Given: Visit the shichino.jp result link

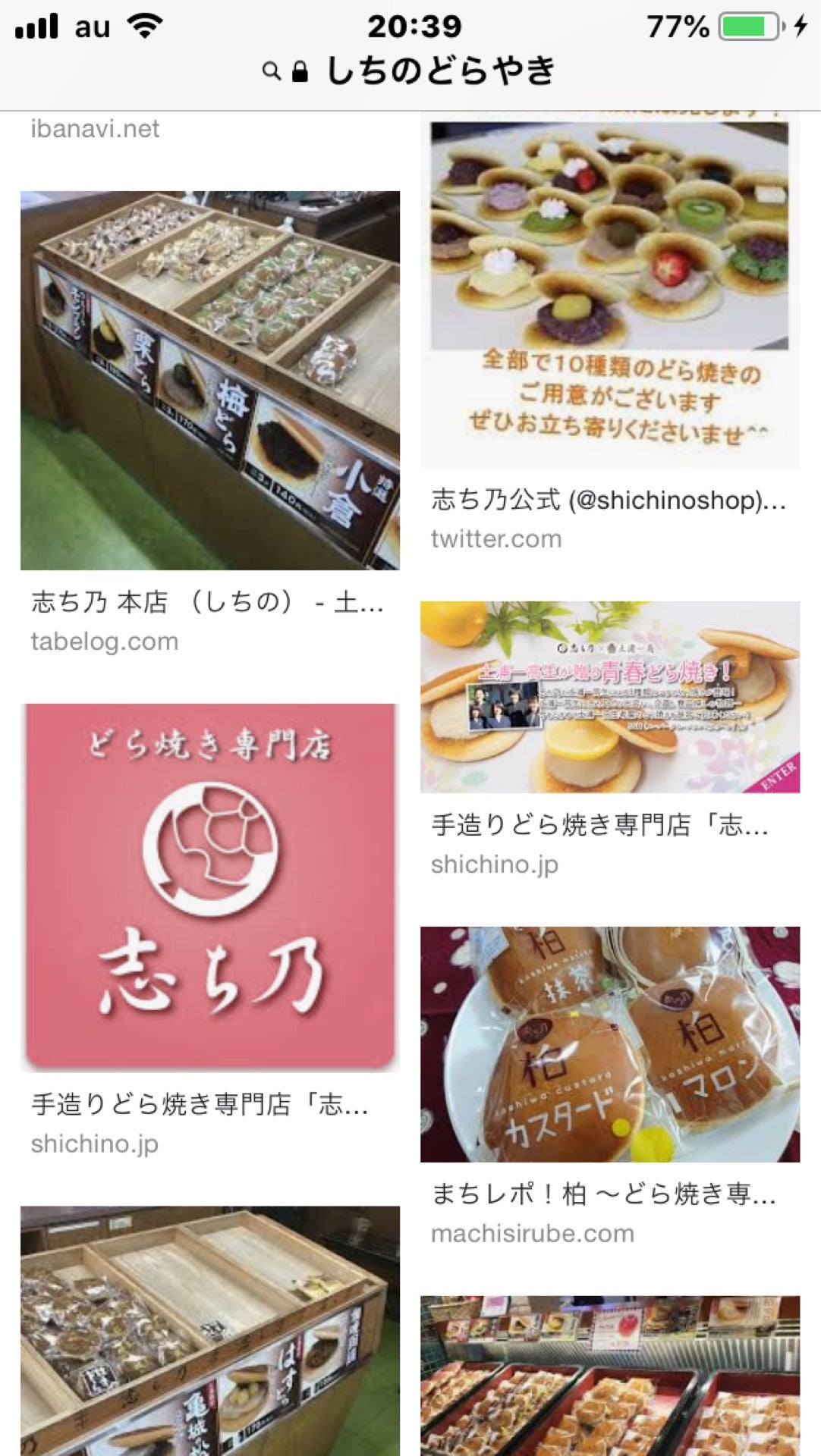Looking at the screenshot, I should click(x=493, y=863).
